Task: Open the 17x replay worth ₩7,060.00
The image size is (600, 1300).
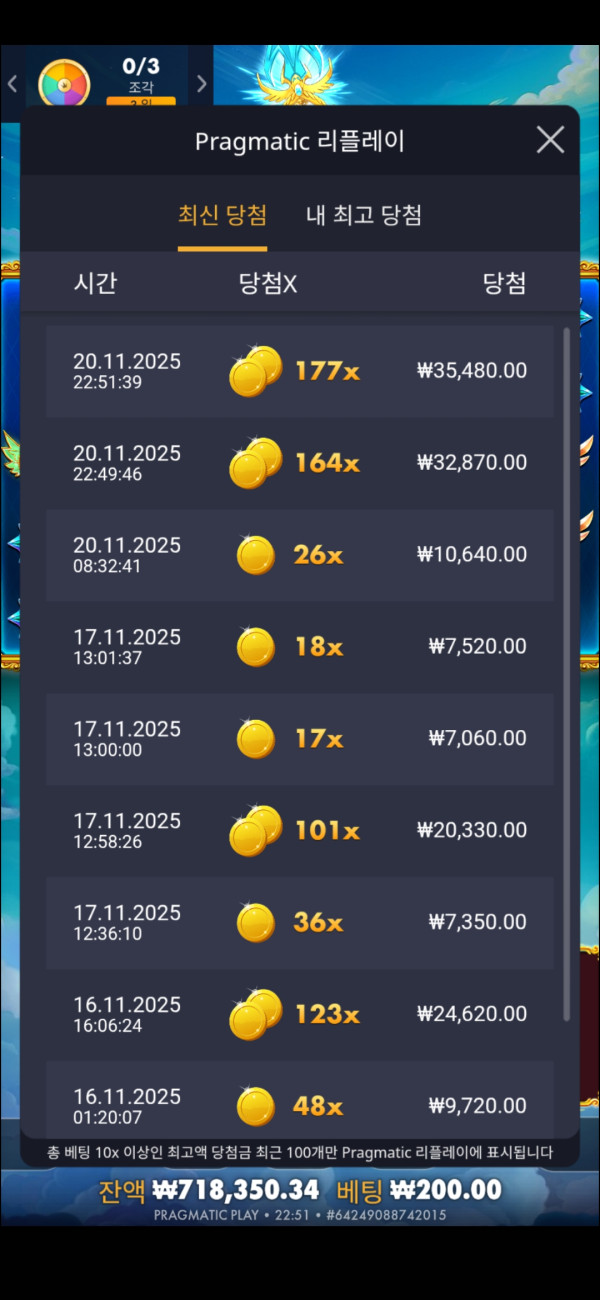Action: click(x=299, y=739)
